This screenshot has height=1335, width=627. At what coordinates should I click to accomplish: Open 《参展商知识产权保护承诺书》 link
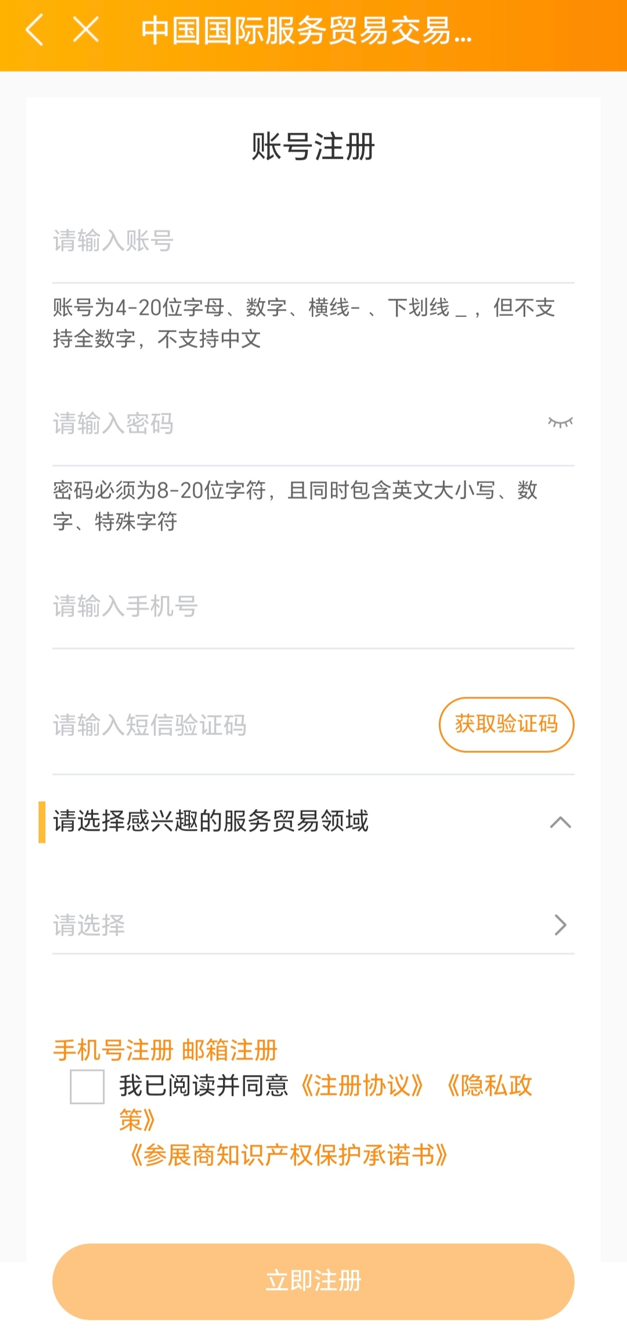click(288, 1156)
